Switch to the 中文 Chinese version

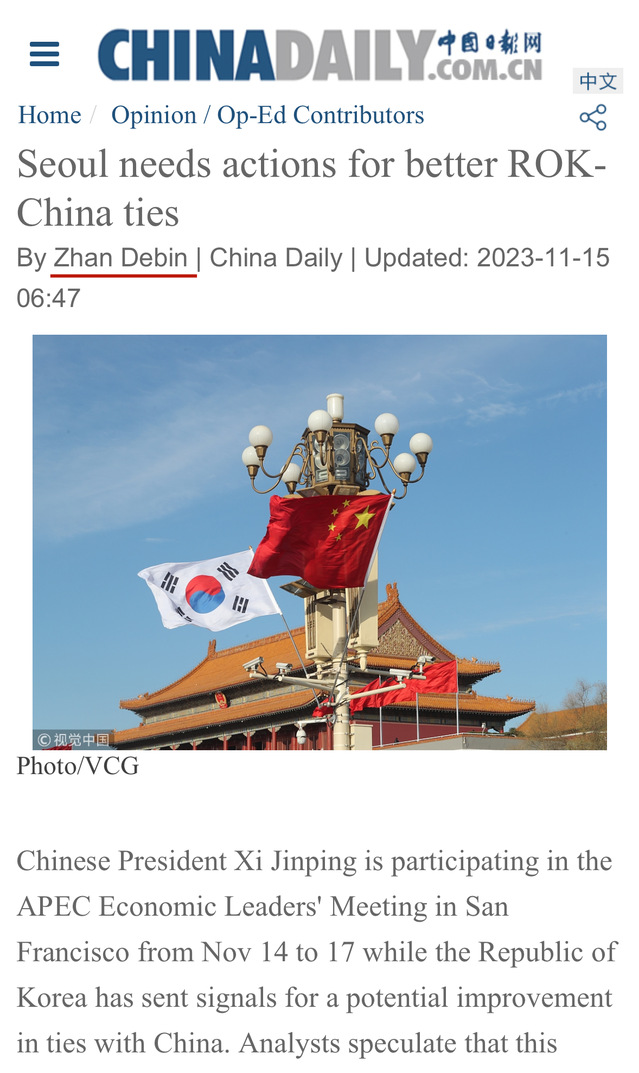(598, 81)
